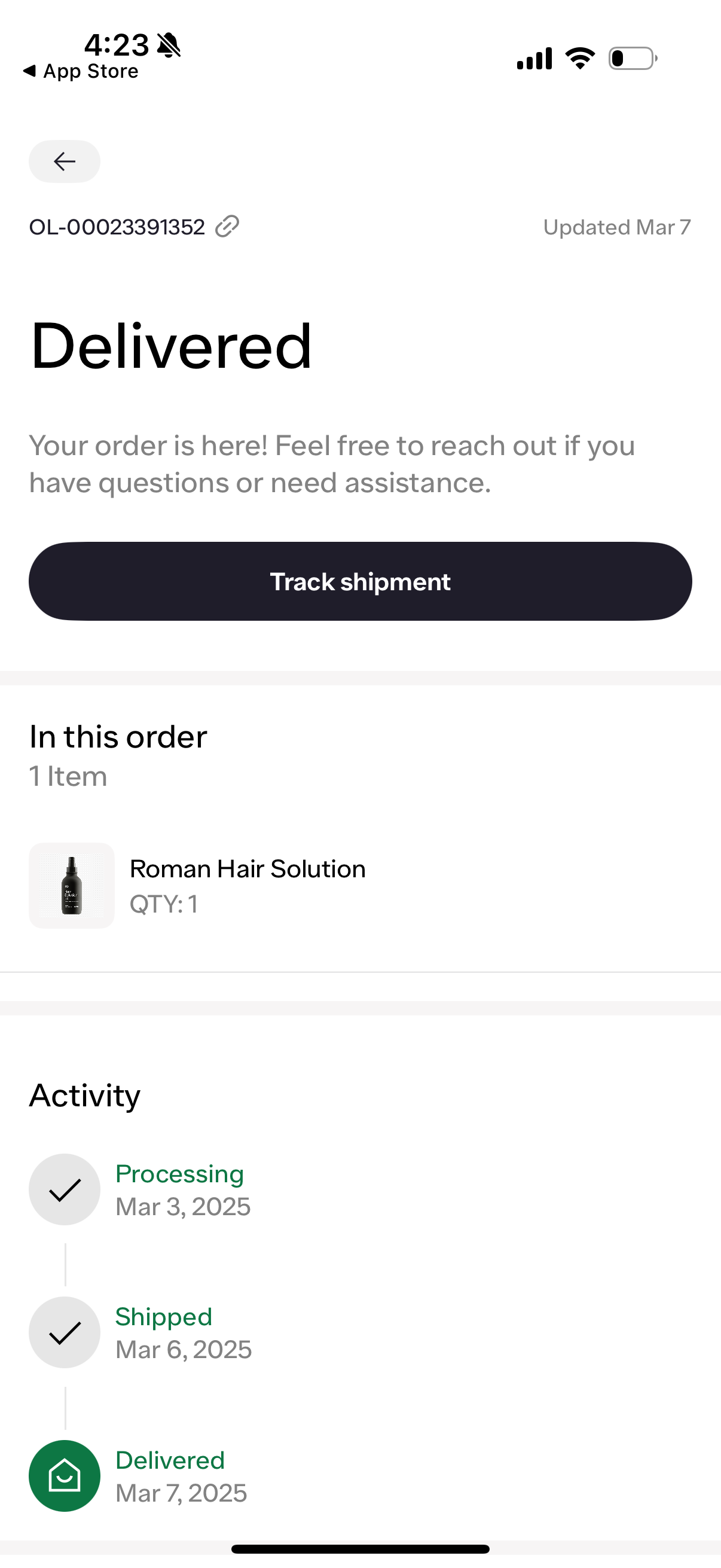721x1568 pixels.
Task: Tap the cellular signal bars icon
Action: [534, 58]
